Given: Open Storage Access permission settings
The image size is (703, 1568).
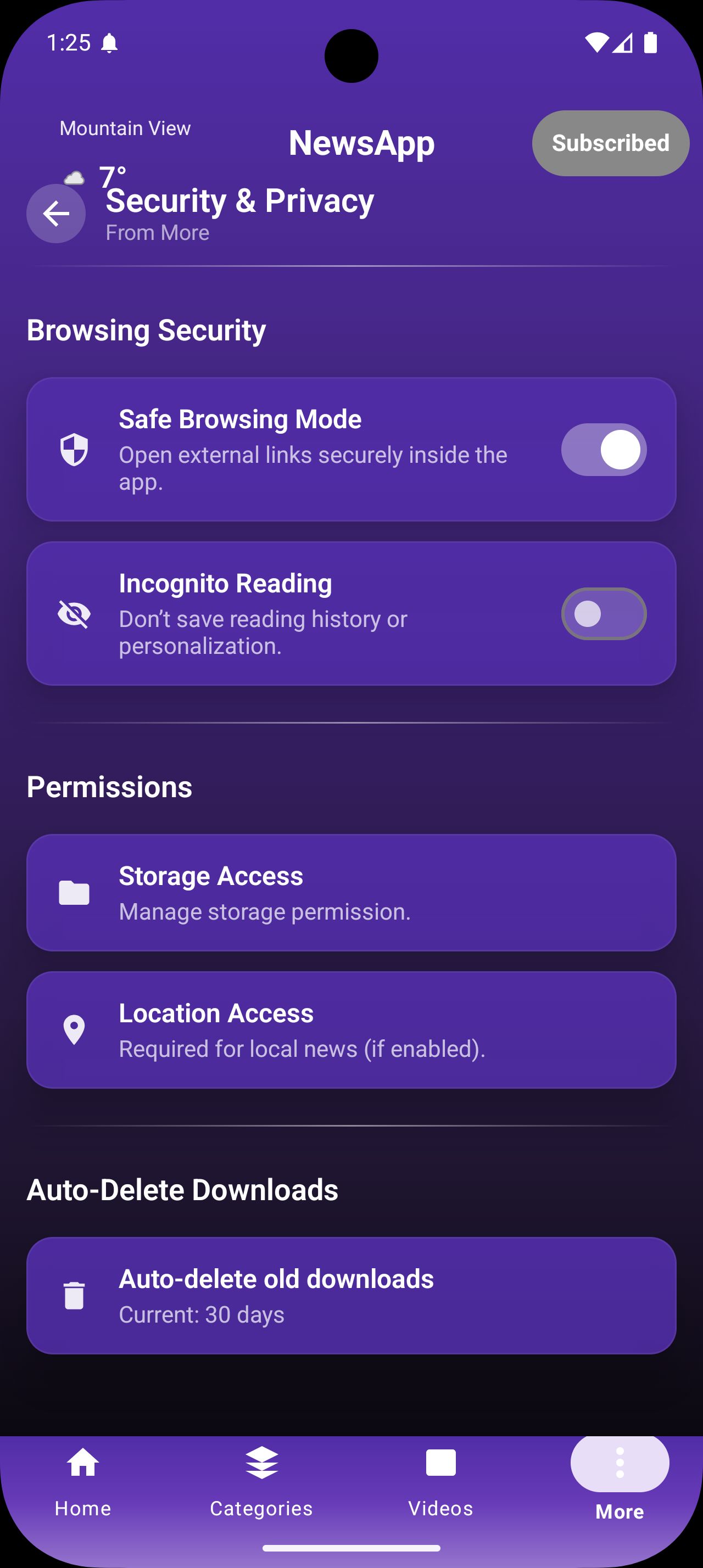Looking at the screenshot, I should coord(351,892).
